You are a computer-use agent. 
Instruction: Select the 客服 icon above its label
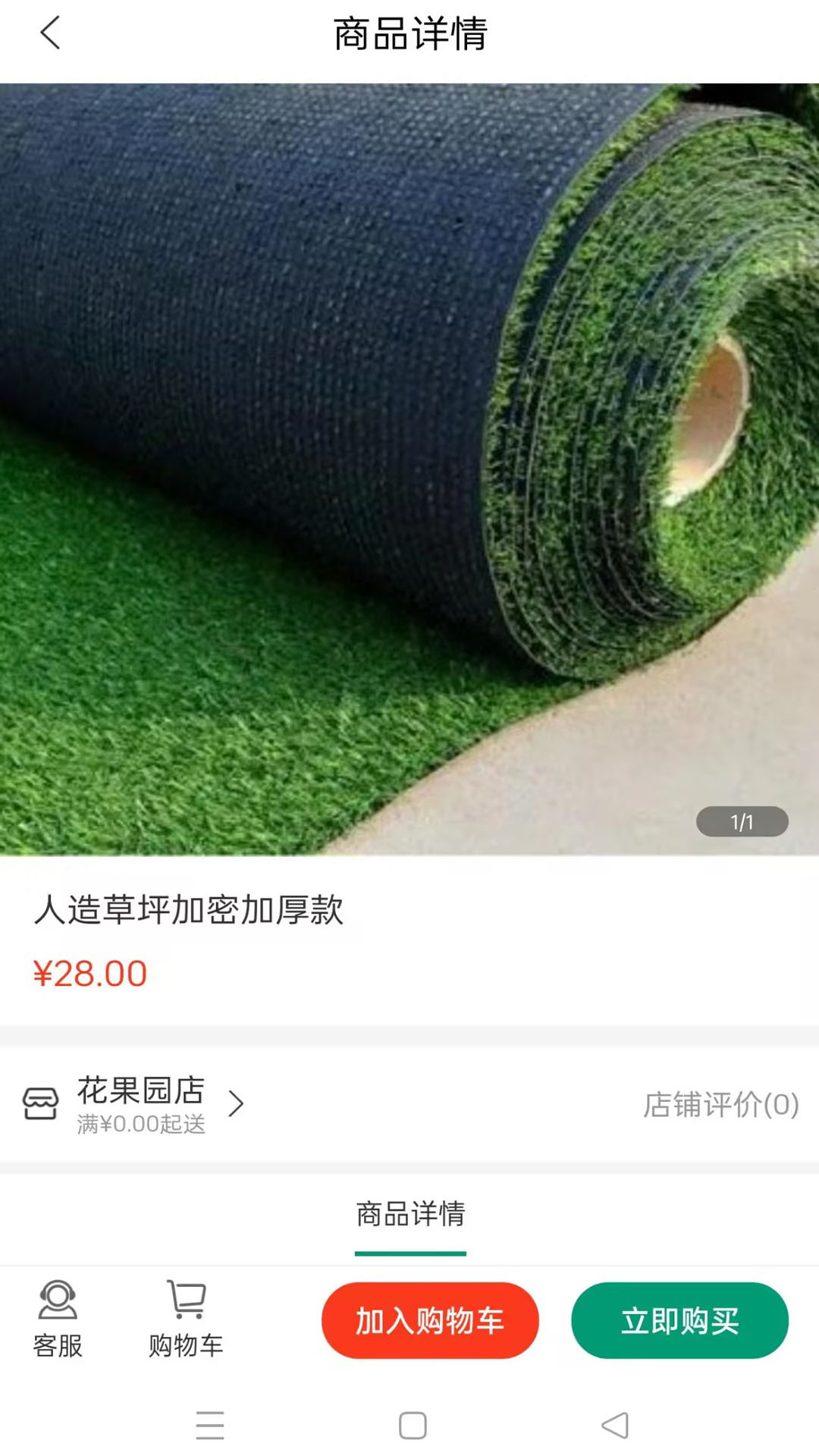[58, 1298]
